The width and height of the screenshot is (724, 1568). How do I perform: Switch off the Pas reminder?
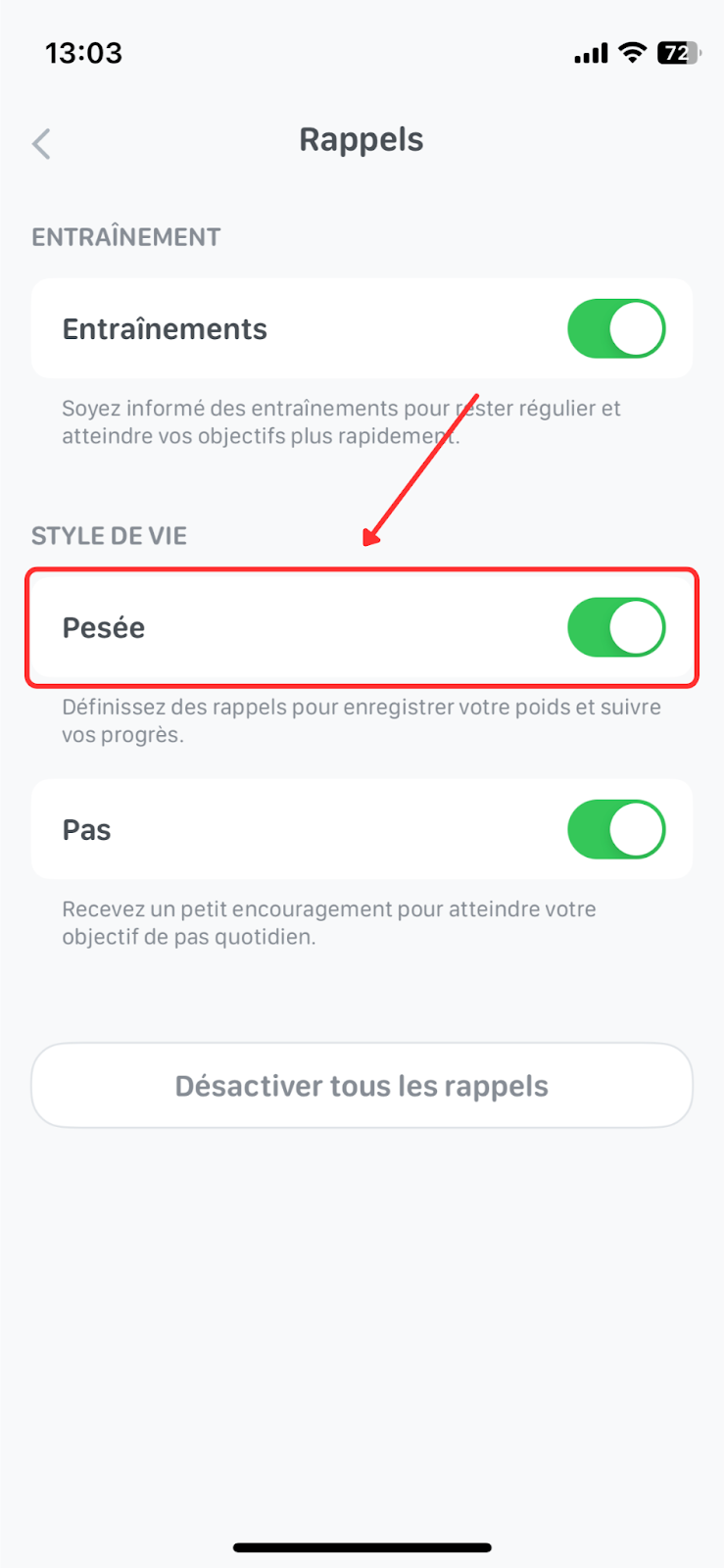616,829
